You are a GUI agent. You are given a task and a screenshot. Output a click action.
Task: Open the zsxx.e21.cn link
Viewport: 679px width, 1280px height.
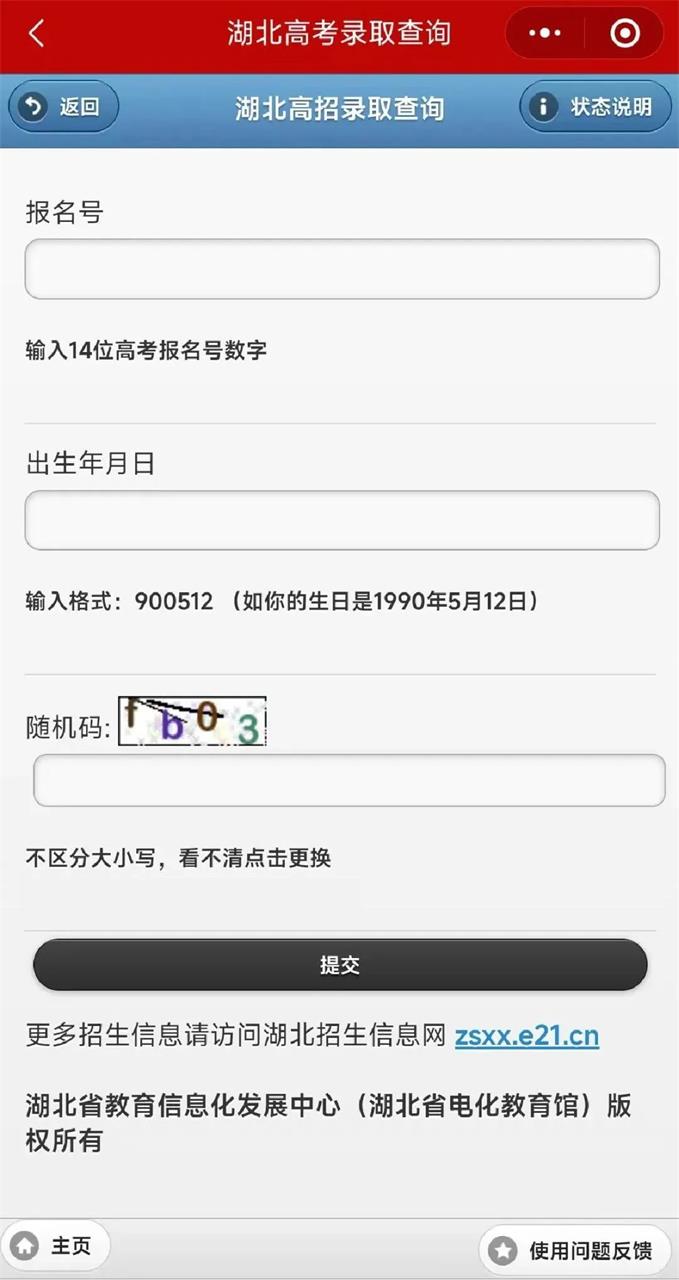[x=527, y=1035]
